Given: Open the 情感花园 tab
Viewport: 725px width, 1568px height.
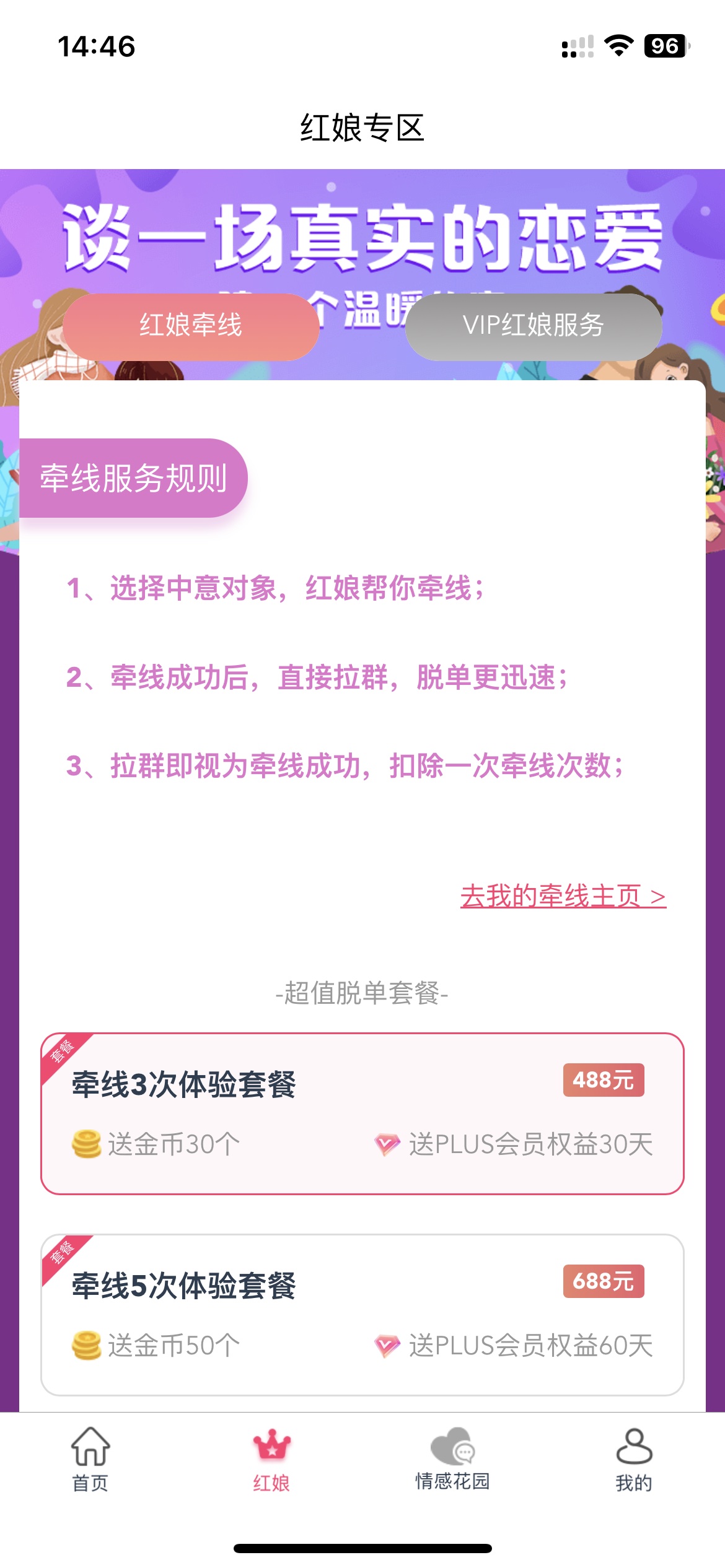Looking at the screenshot, I should pyautogui.click(x=452, y=1460).
